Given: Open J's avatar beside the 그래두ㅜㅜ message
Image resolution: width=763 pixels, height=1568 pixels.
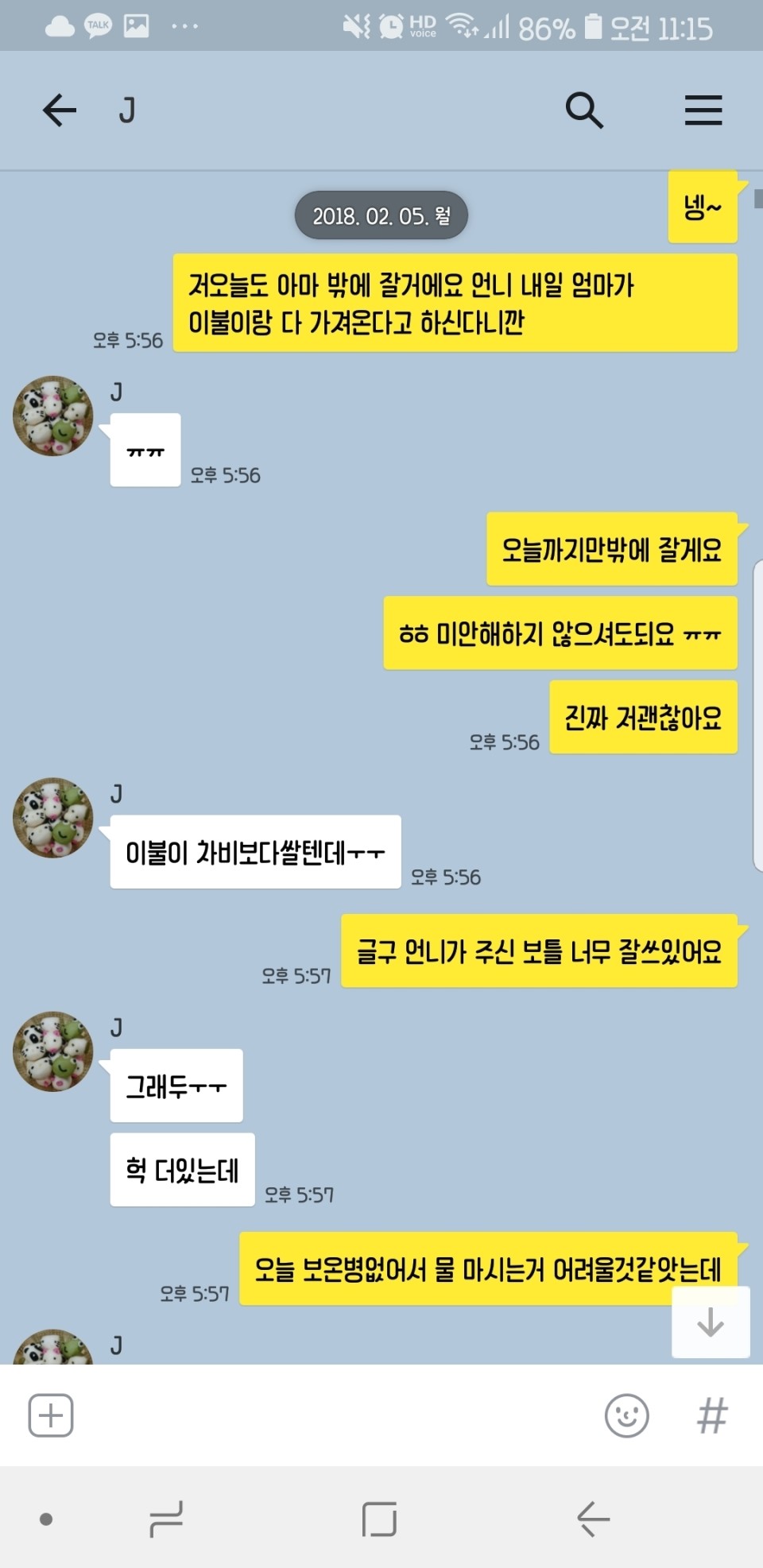Looking at the screenshot, I should 53,1051.
